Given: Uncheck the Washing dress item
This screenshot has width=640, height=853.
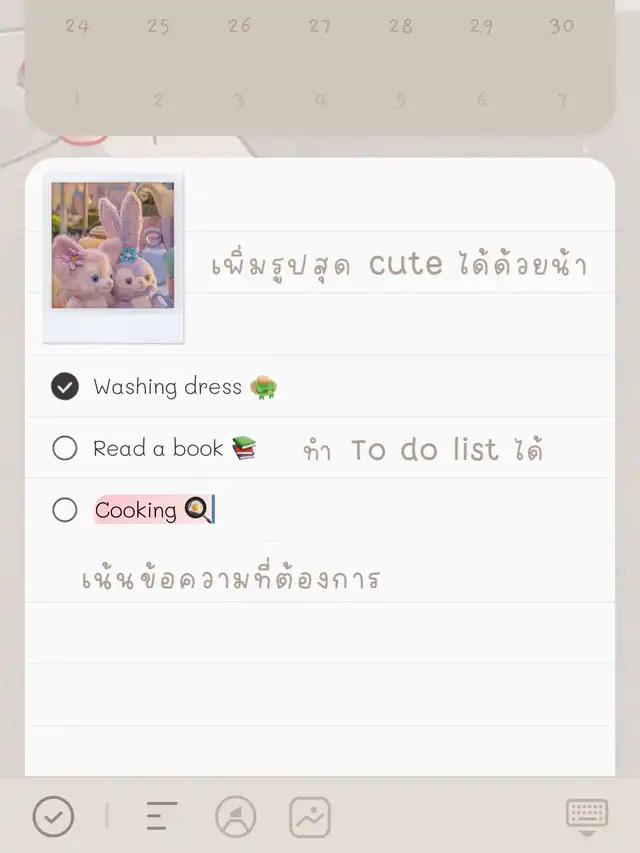Looking at the screenshot, I should tap(65, 387).
